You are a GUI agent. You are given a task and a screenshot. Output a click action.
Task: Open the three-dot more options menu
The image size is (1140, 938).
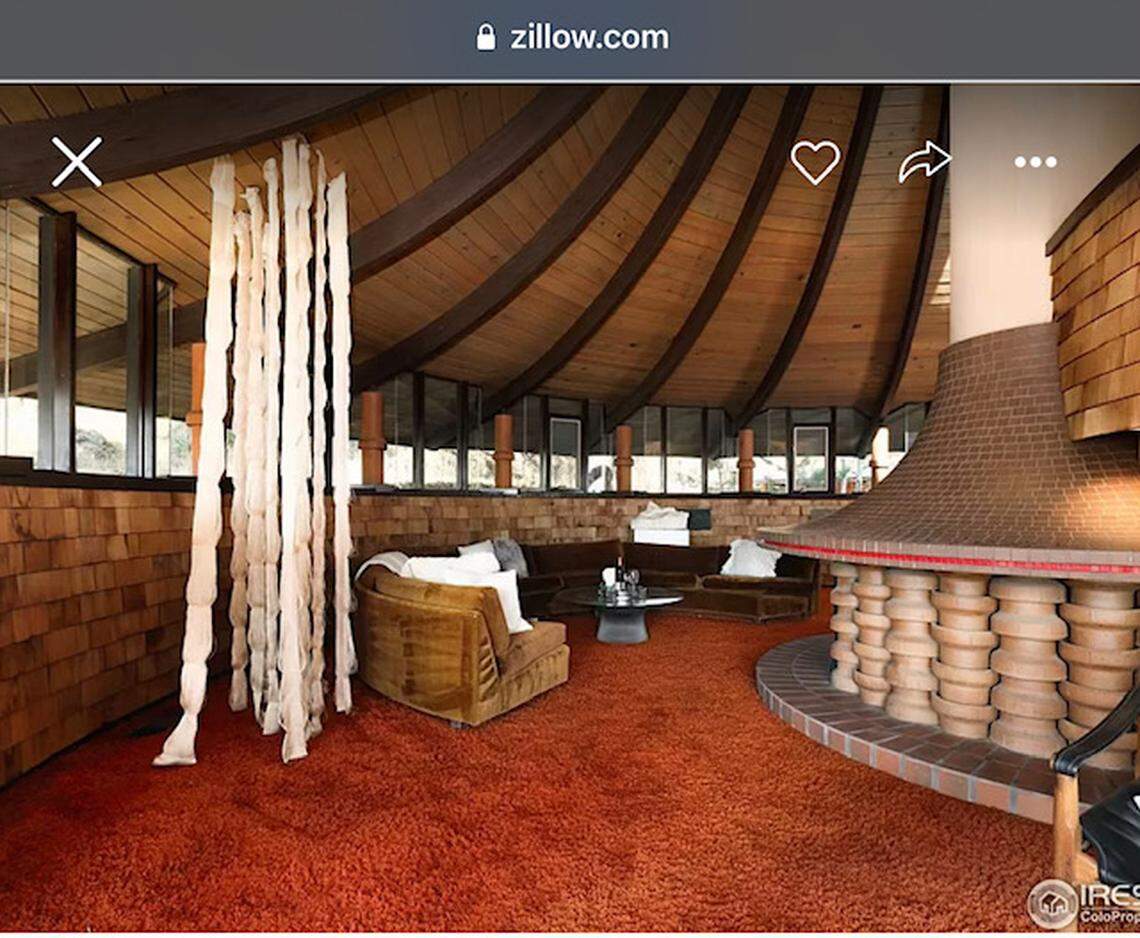pyautogui.click(x=1035, y=162)
